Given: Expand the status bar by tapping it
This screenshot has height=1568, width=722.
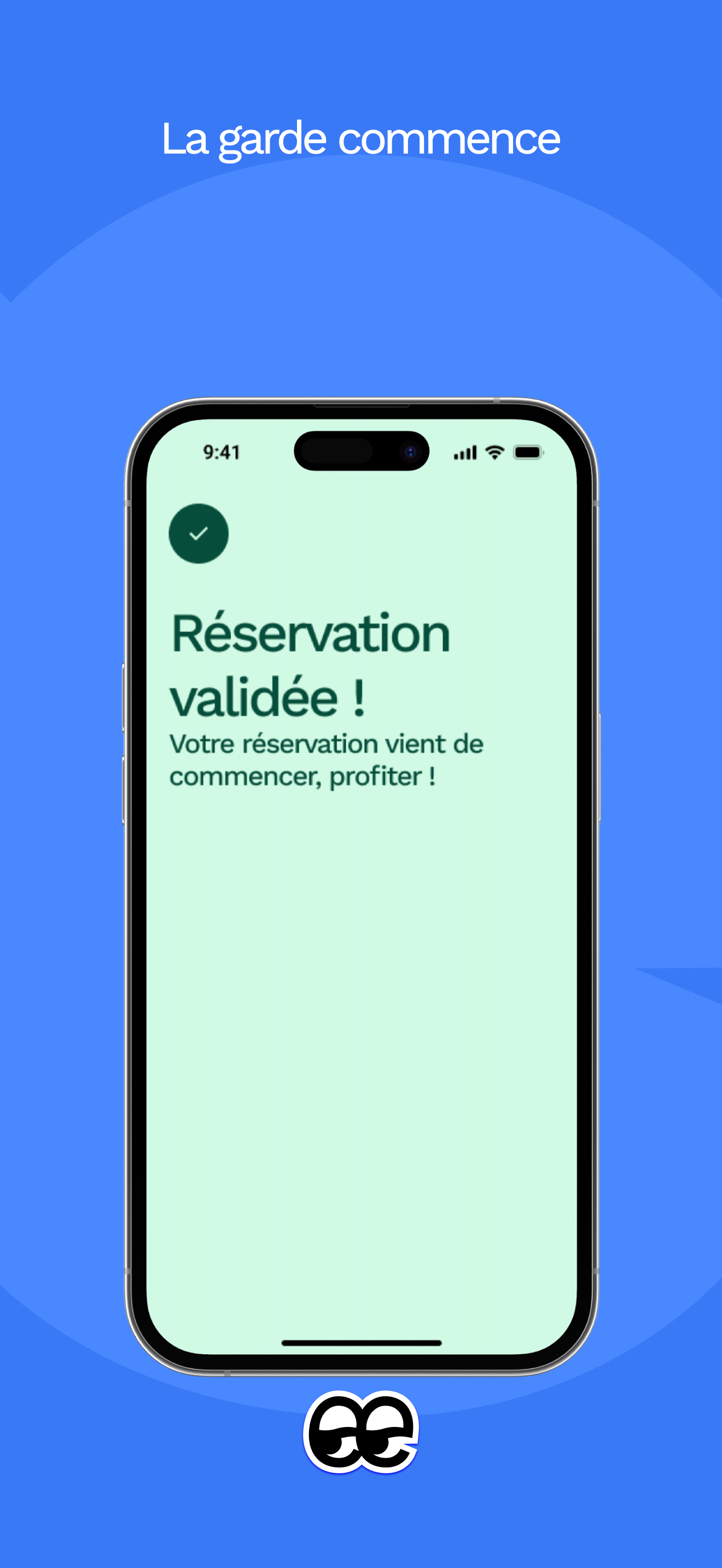Looking at the screenshot, I should pos(361,452).
